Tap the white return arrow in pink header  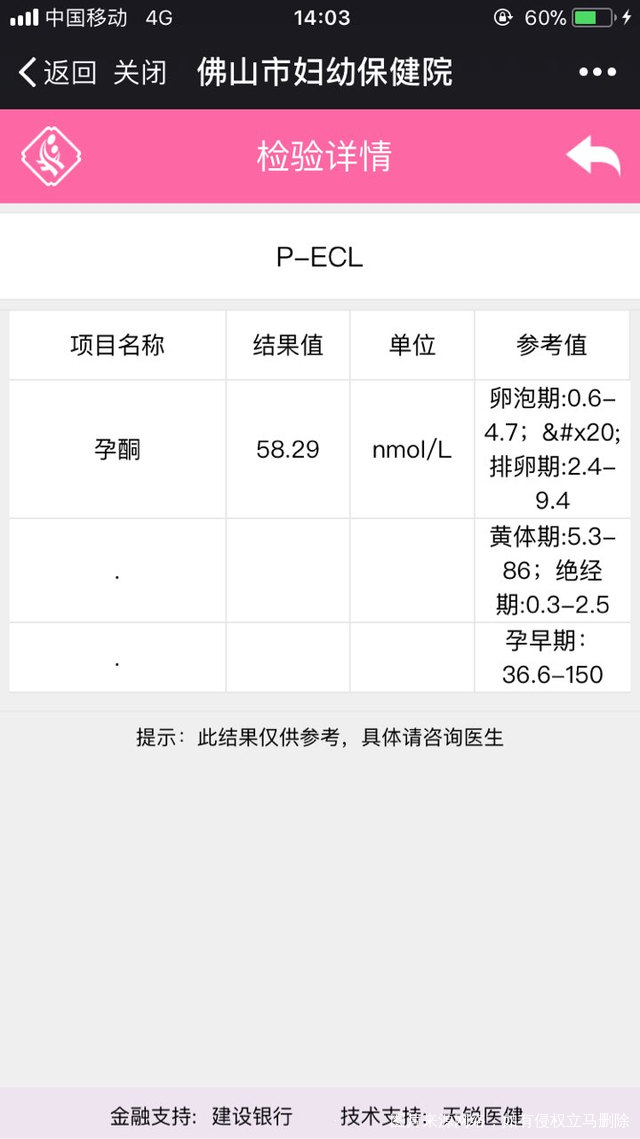(593, 155)
